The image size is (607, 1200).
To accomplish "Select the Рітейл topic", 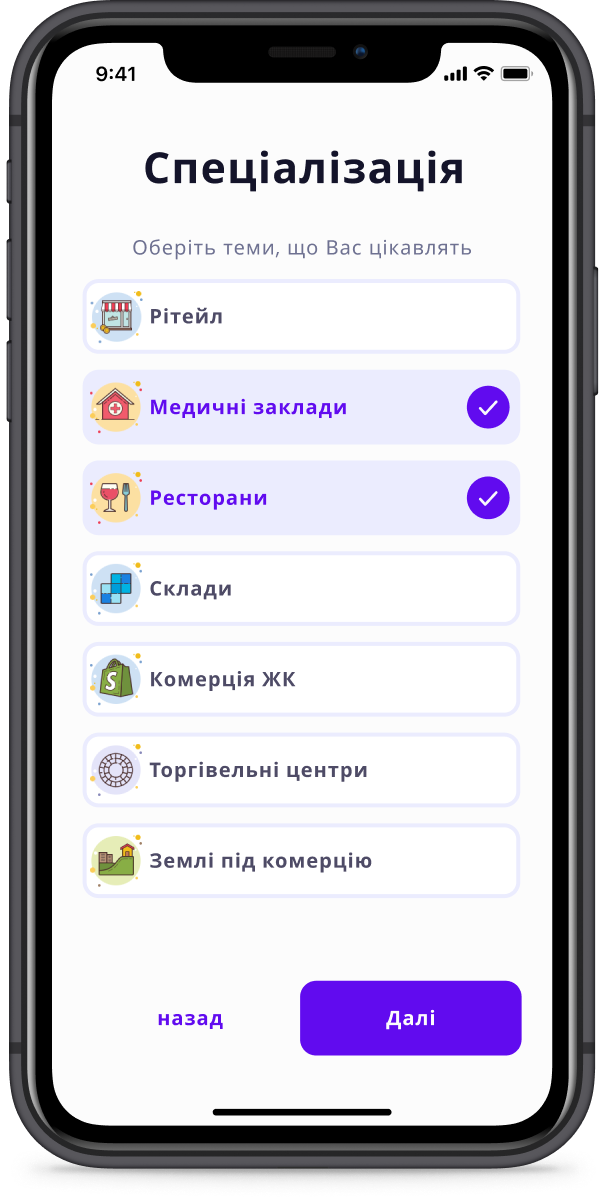I will [x=300, y=317].
